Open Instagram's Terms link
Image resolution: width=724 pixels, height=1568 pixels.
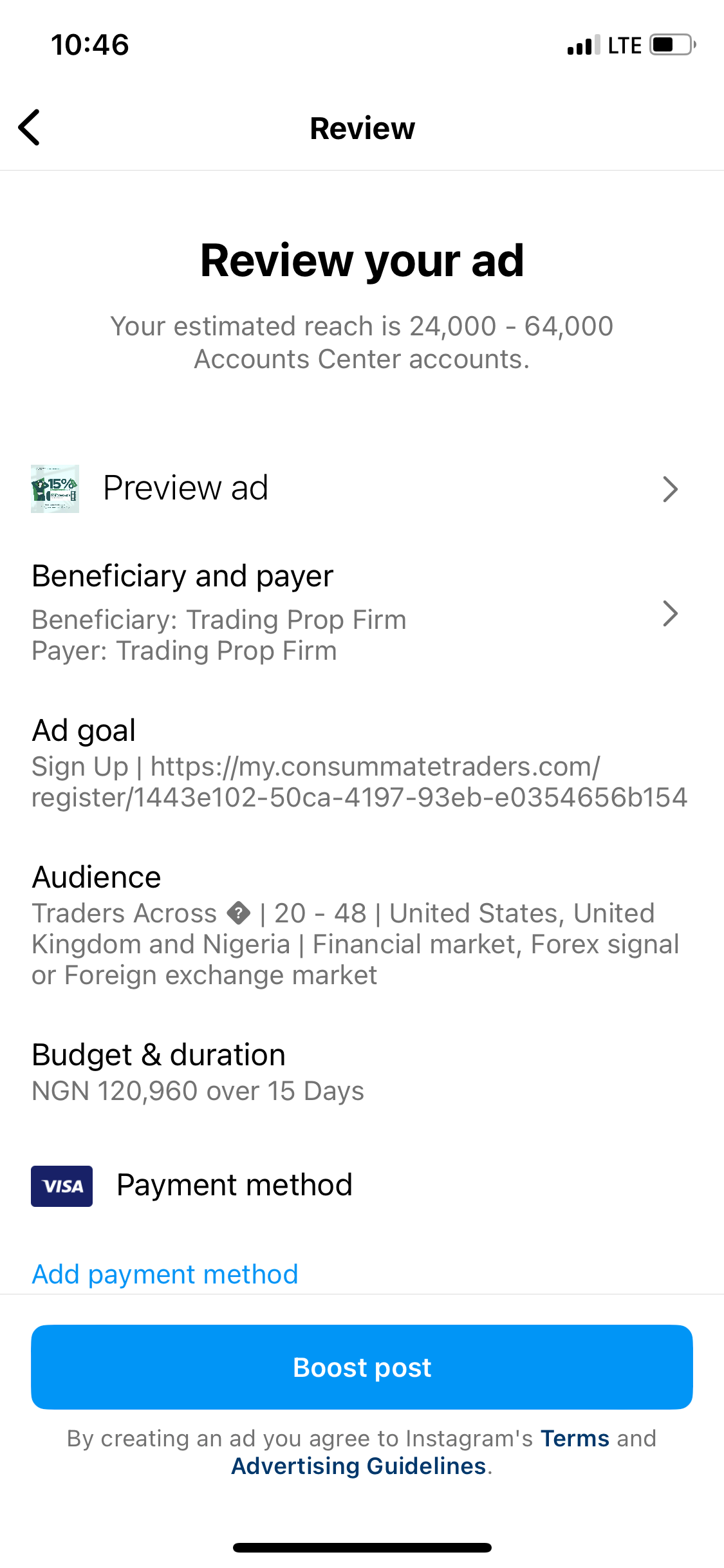click(x=574, y=1438)
